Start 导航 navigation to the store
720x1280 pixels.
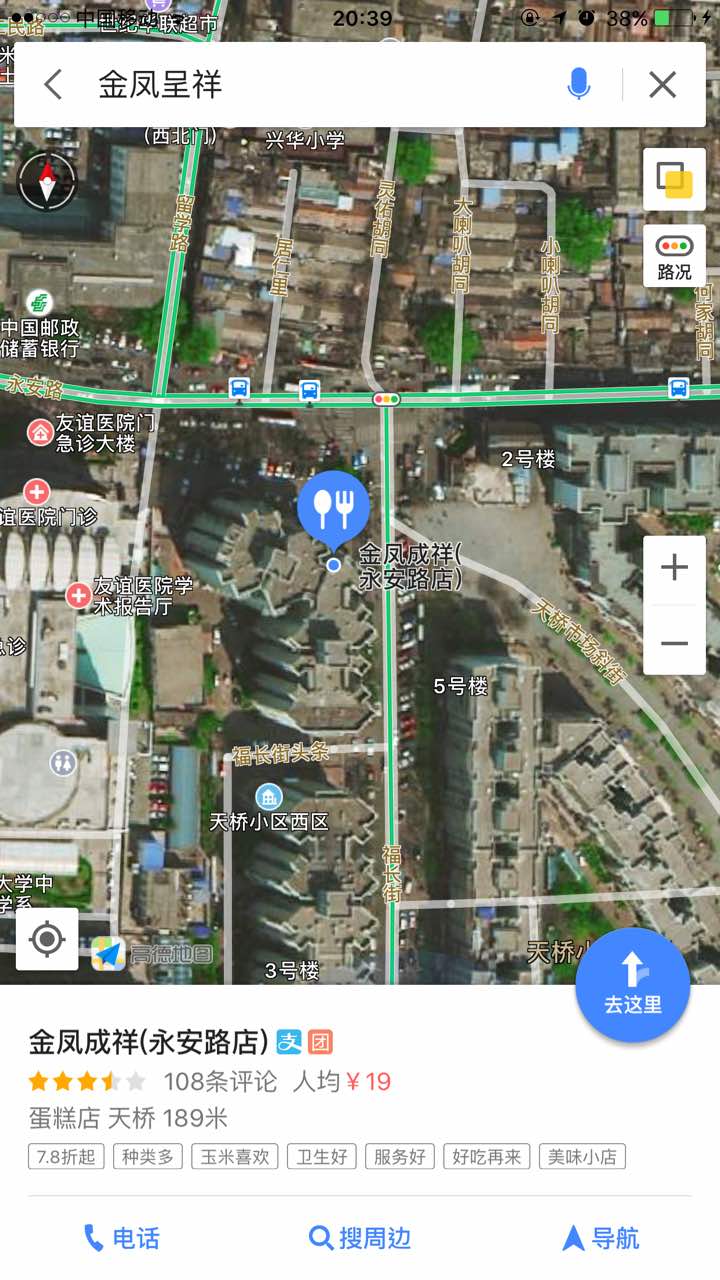(601, 1238)
